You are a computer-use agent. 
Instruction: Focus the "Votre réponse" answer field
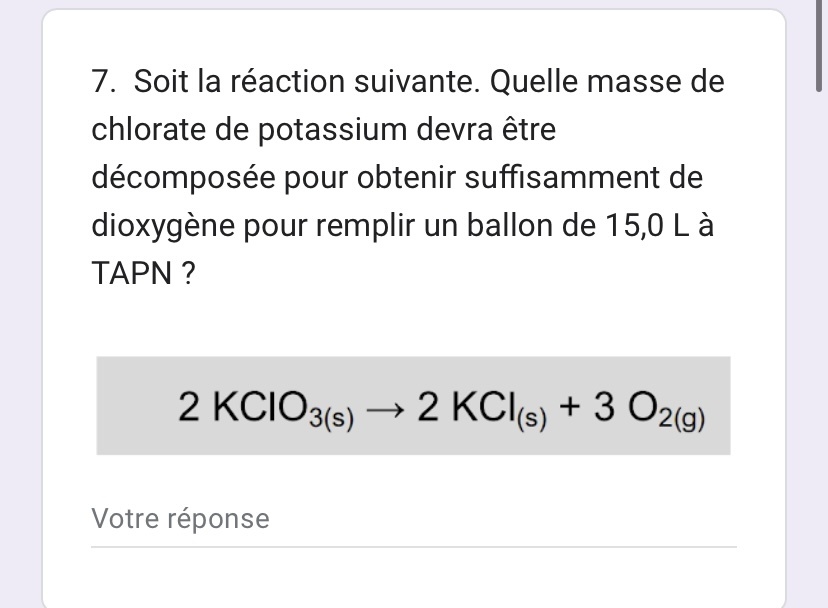[x=412, y=520]
